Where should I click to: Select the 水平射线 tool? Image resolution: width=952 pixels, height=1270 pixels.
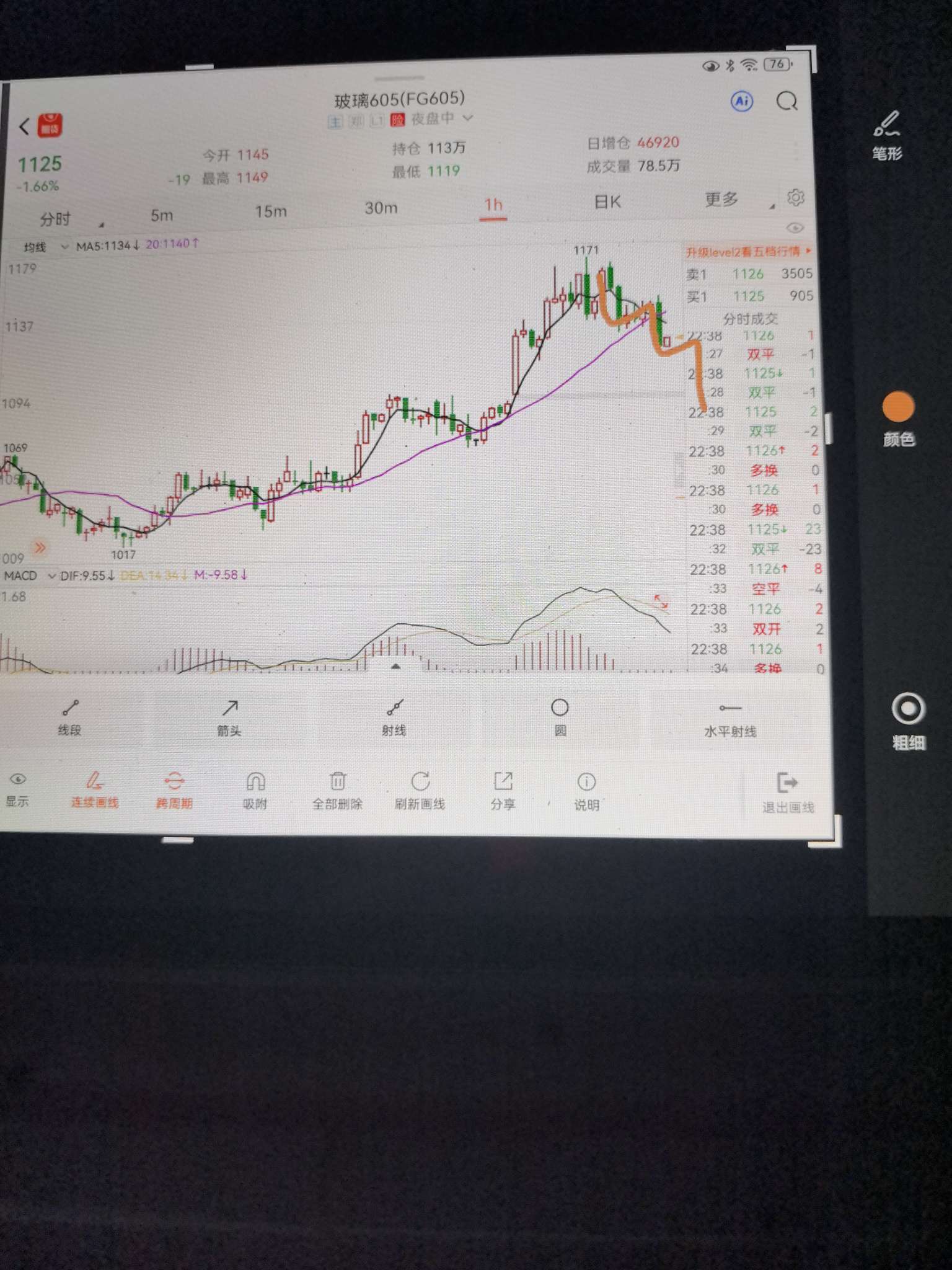730,719
